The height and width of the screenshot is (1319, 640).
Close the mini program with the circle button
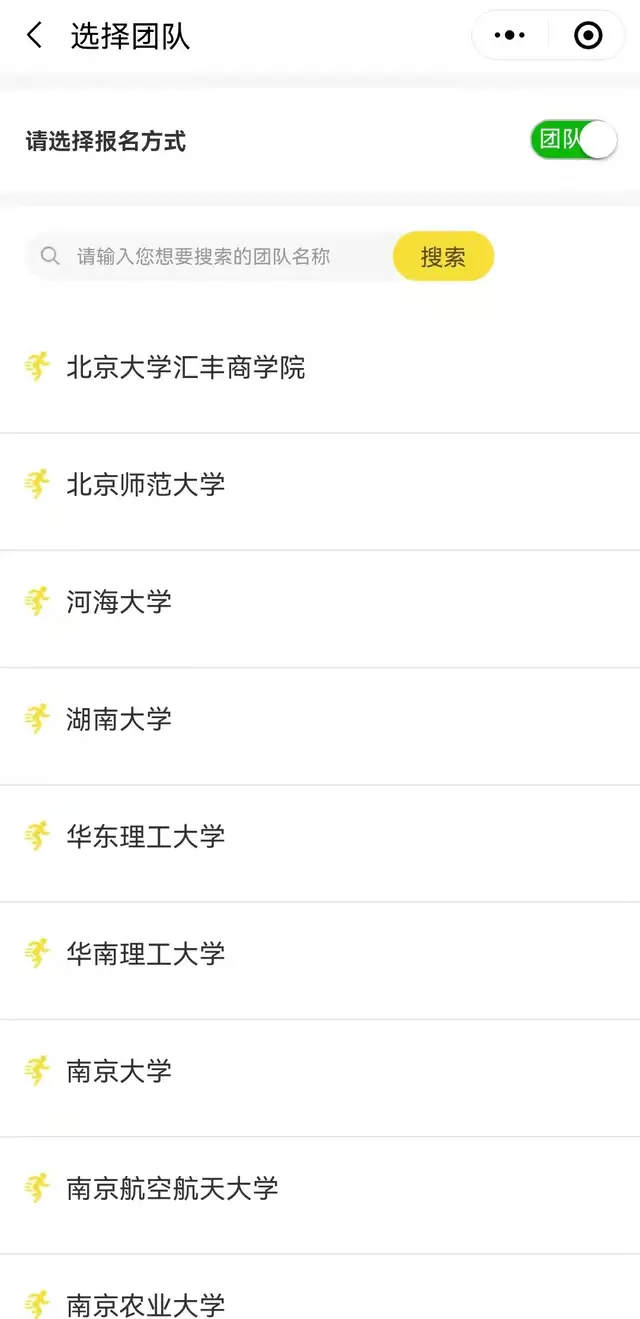[588, 36]
